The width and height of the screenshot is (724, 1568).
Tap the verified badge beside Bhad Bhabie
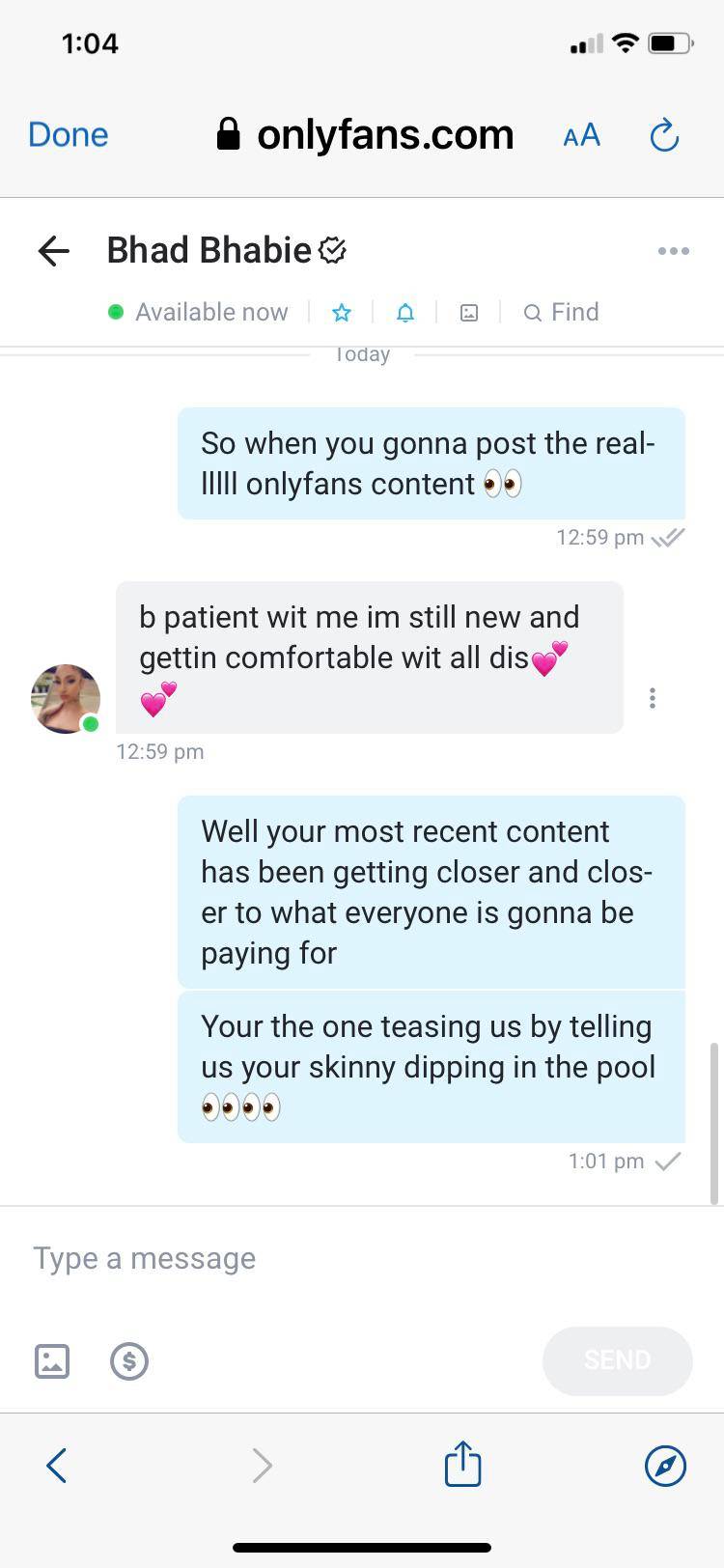[333, 249]
